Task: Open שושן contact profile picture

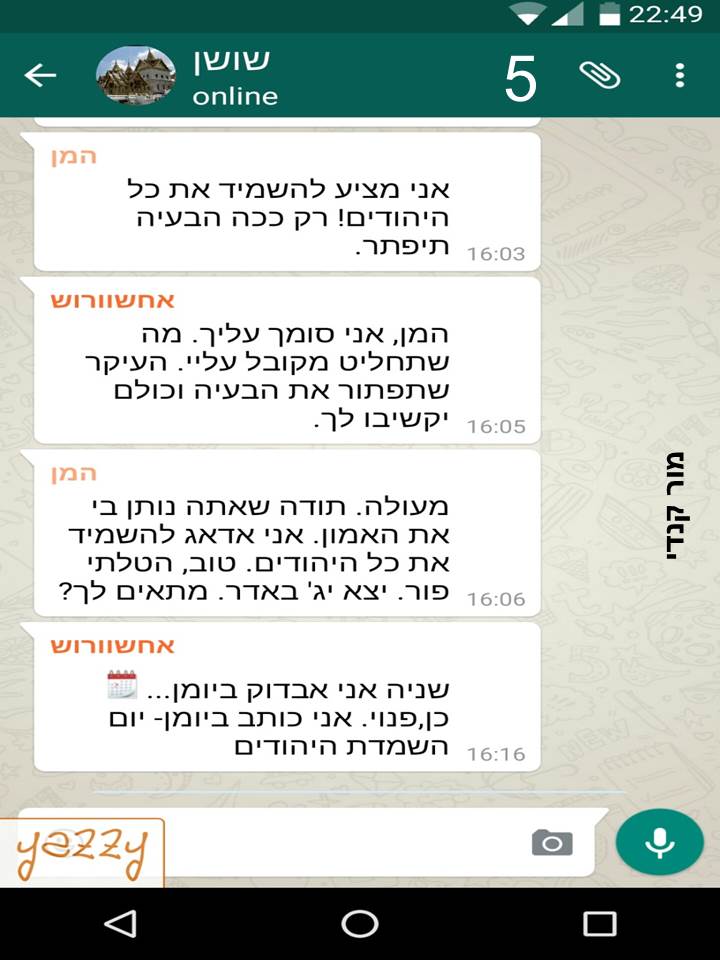Action: pyautogui.click(x=136, y=76)
